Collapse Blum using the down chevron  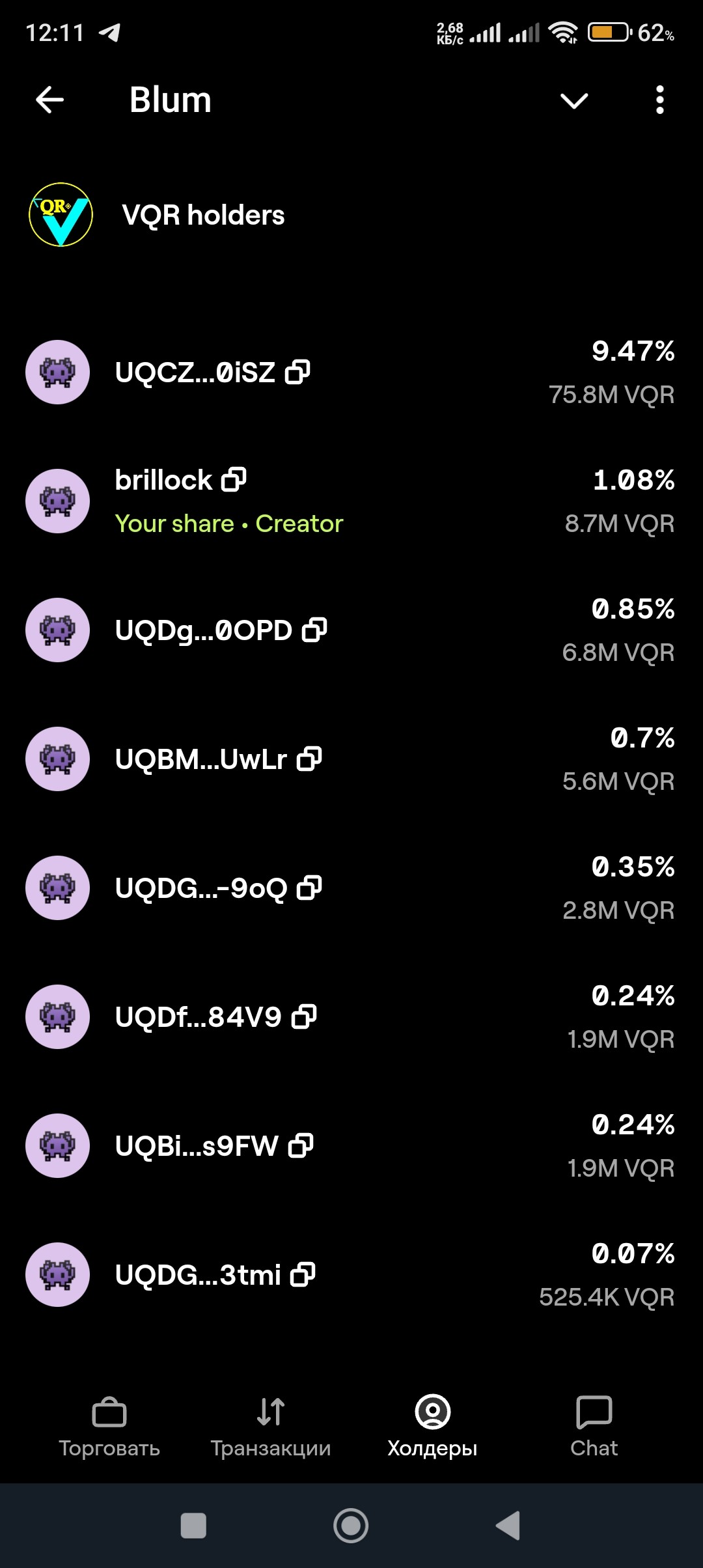pos(574,100)
